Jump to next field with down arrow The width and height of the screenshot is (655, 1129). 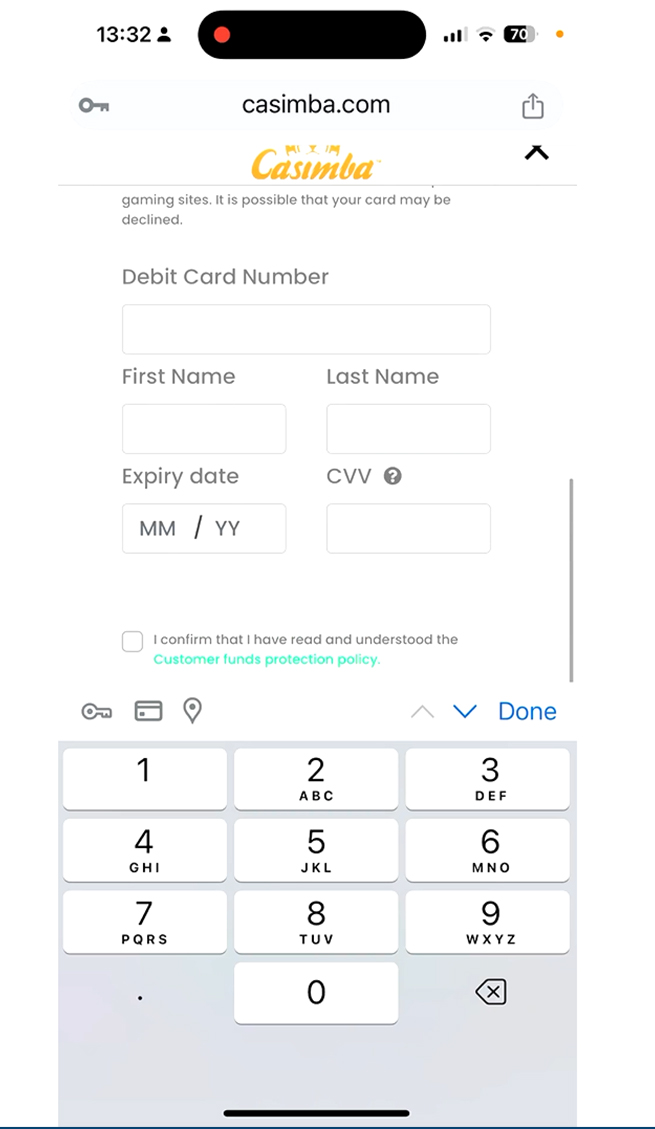pos(465,711)
